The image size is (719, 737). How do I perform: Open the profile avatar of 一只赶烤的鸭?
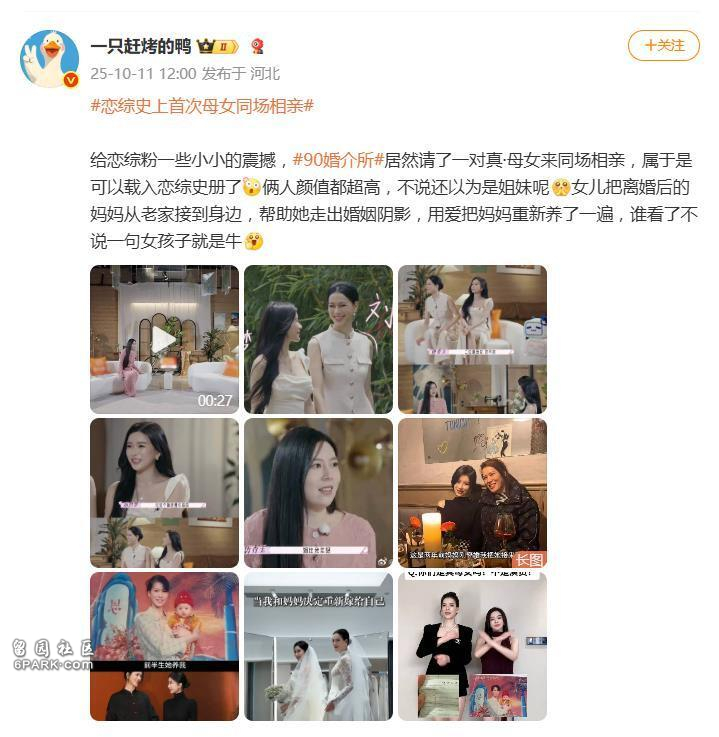pos(50,59)
